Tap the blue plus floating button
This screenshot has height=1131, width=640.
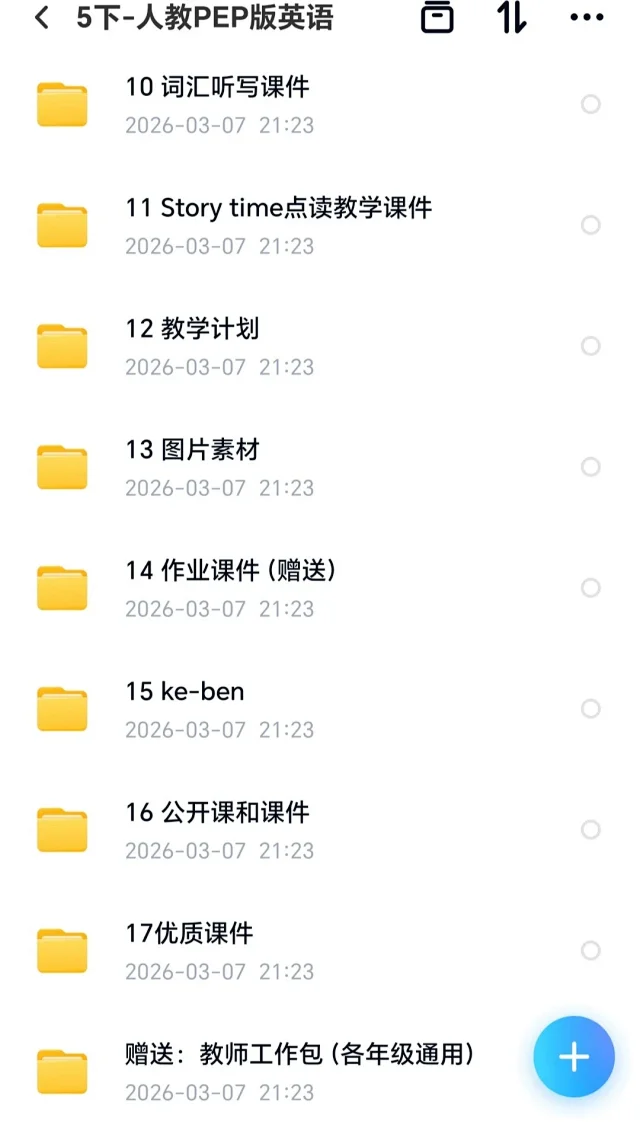click(574, 1057)
